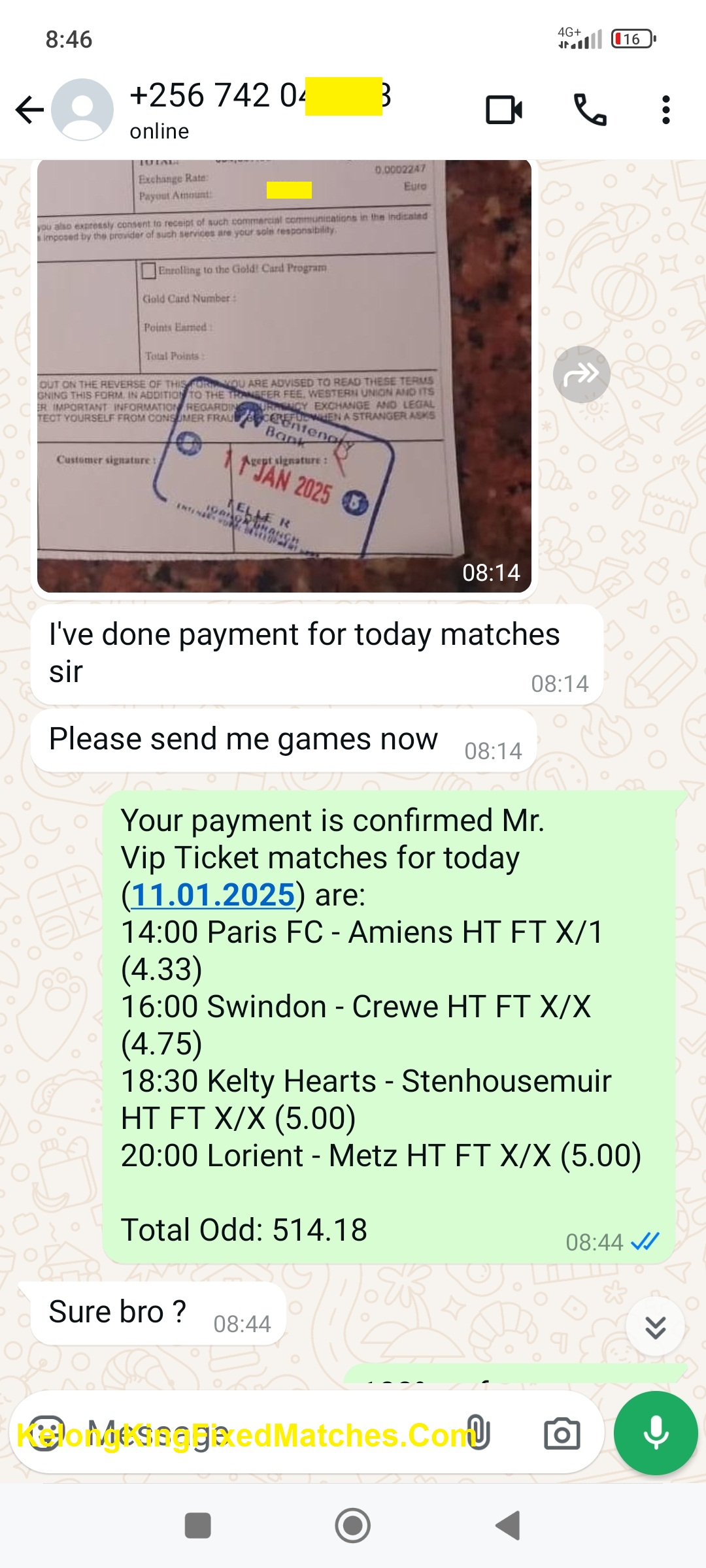Attach a file with the paperclip

click(x=478, y=1434)
